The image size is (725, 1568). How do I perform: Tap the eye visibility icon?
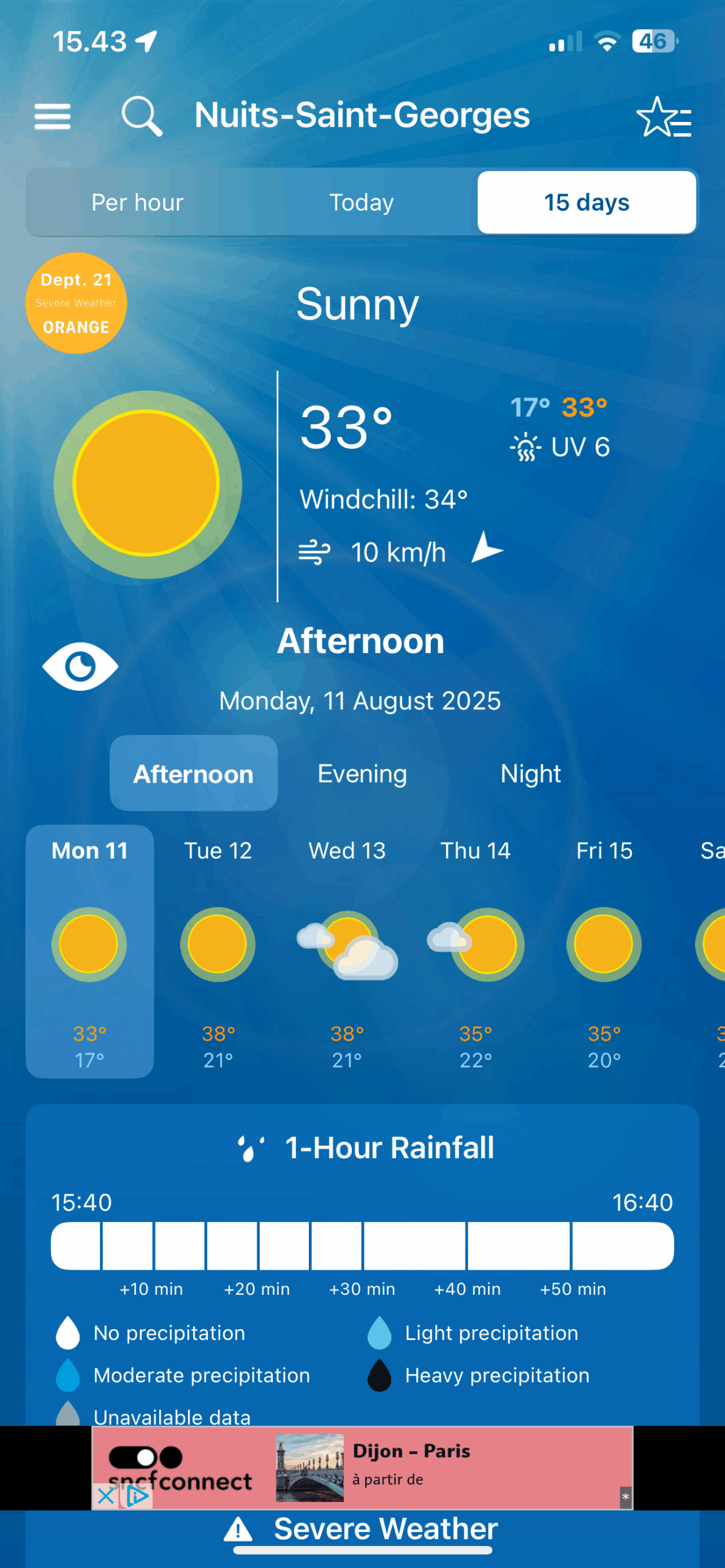pyautogui.click(x=80, y=666)
